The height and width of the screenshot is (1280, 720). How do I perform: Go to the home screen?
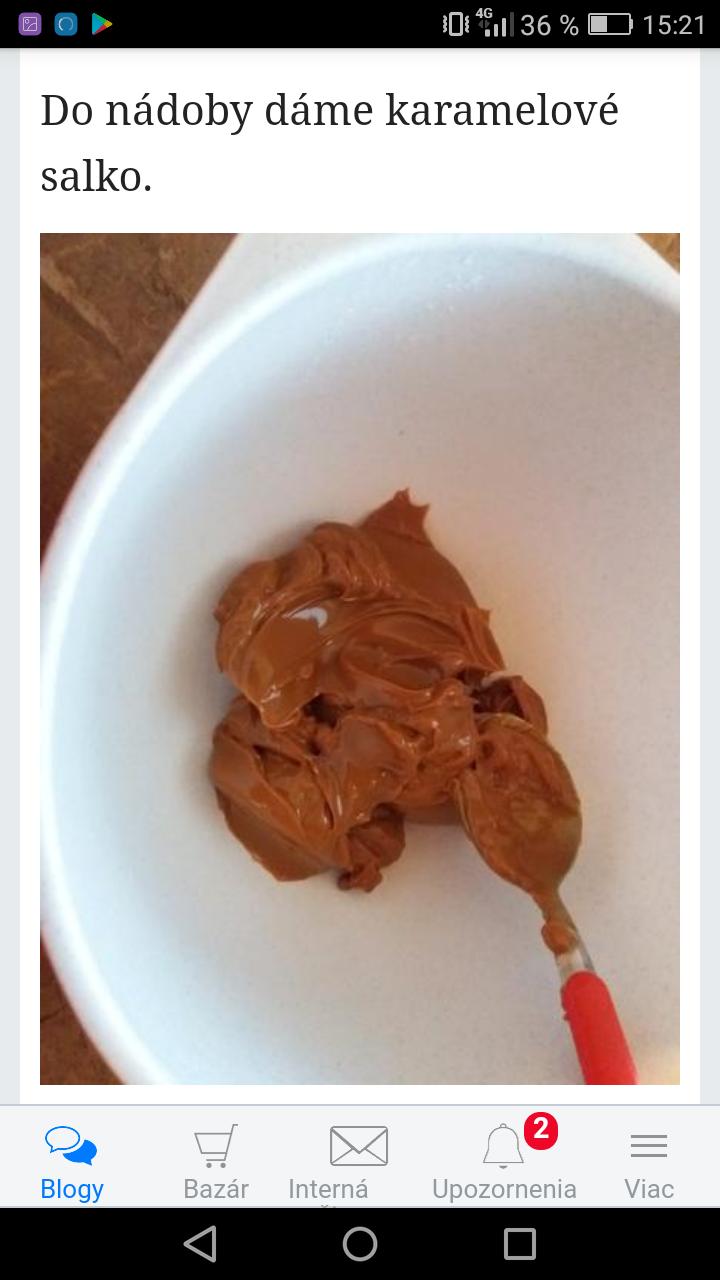(x=360, y=1244)
